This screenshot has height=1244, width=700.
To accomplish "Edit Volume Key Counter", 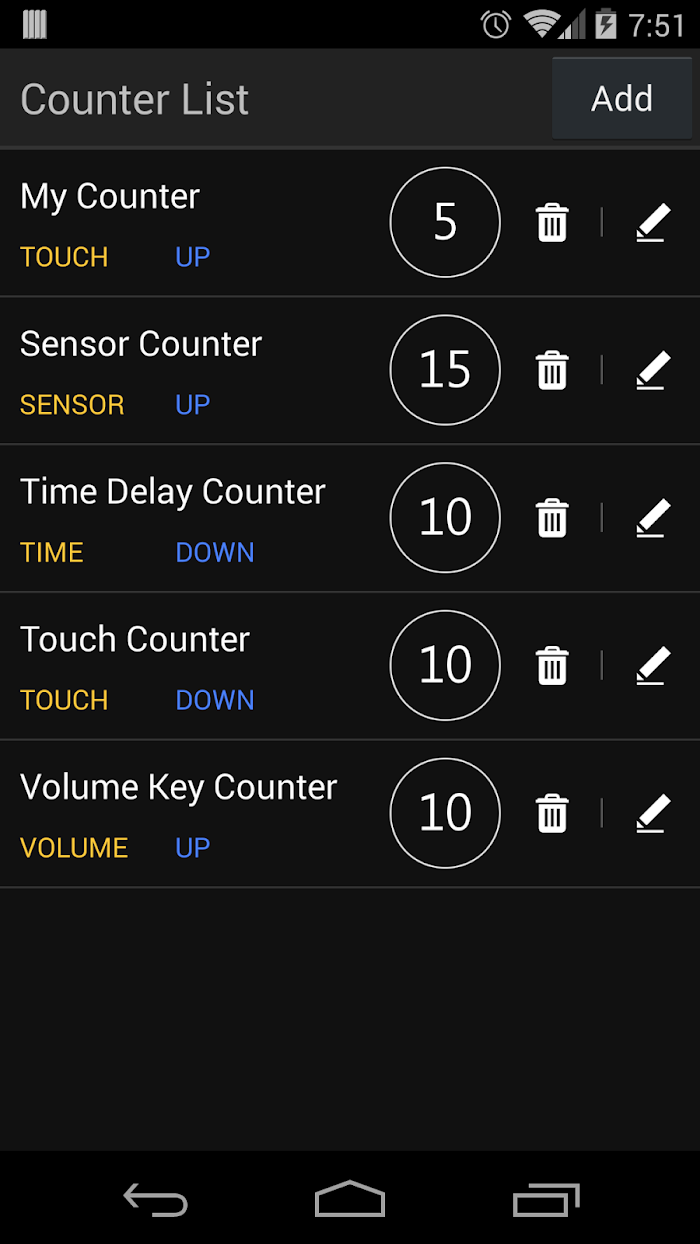I will coord(652,814).
